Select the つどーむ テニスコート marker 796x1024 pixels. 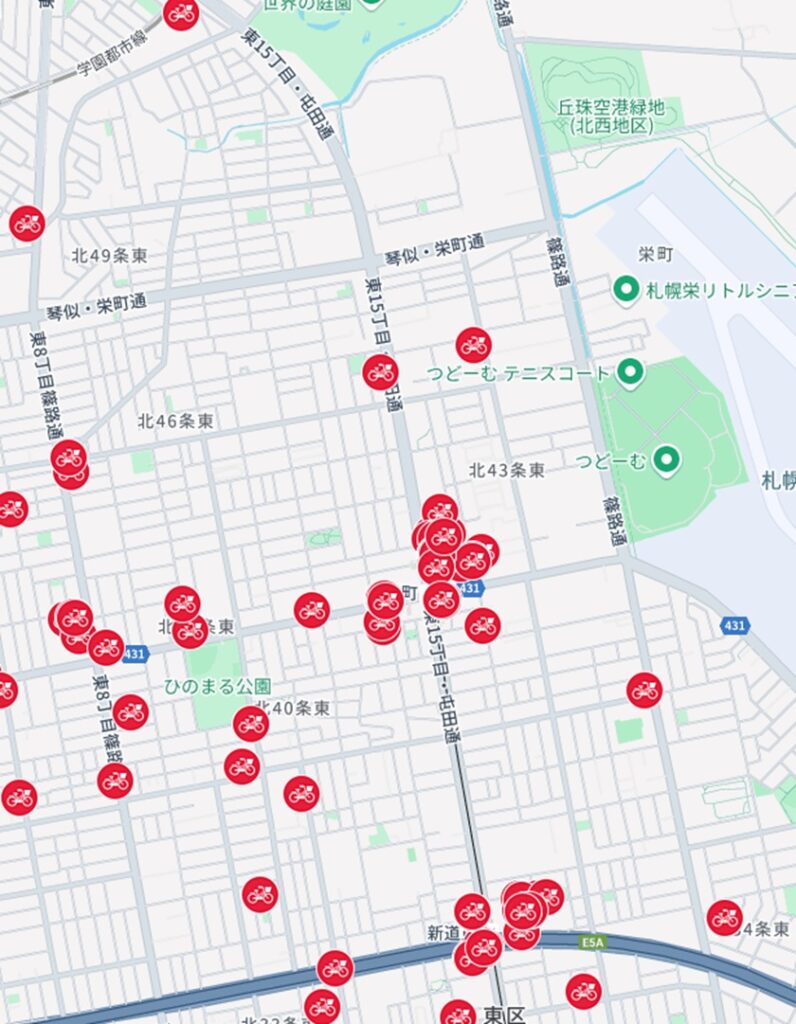pos(629,374)
